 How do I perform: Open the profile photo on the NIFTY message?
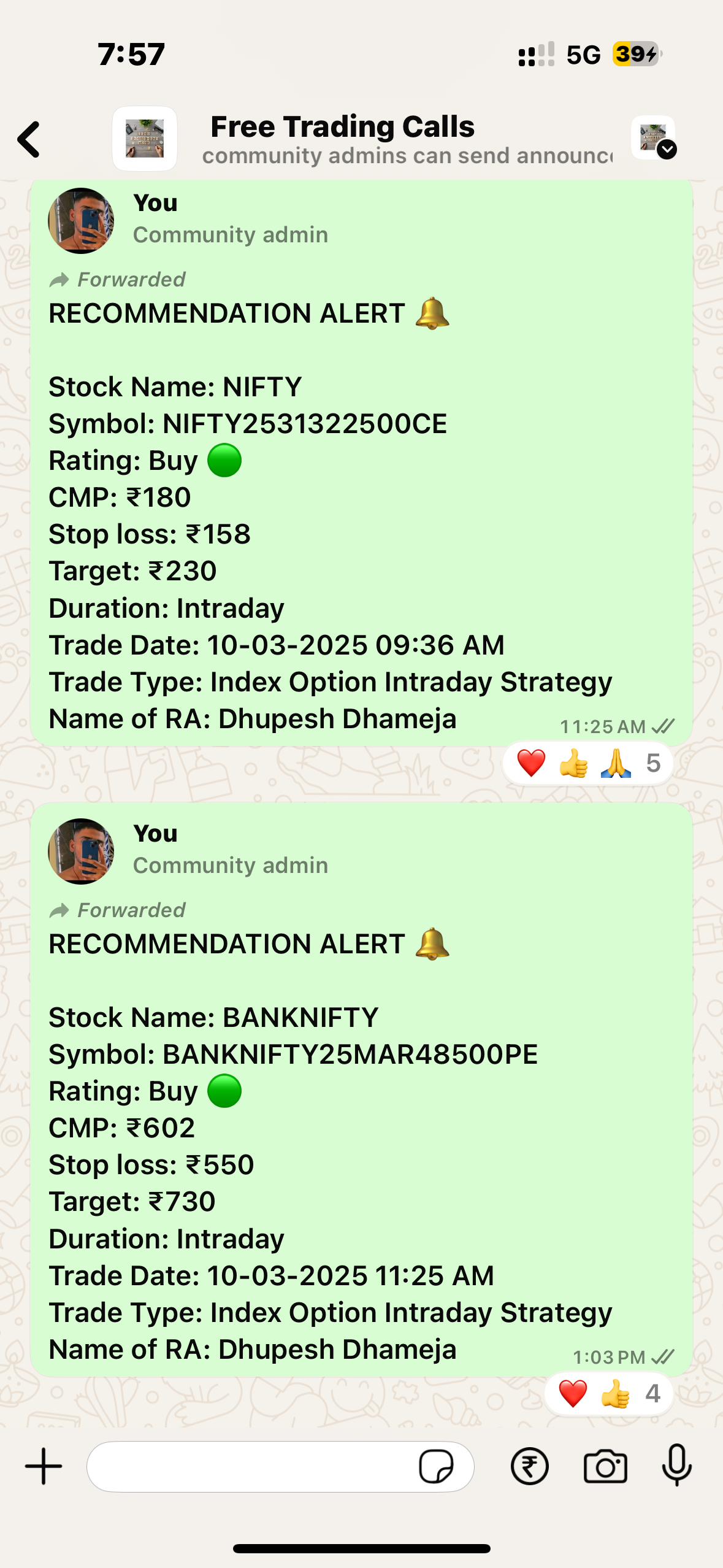click(x=81, y=221)
